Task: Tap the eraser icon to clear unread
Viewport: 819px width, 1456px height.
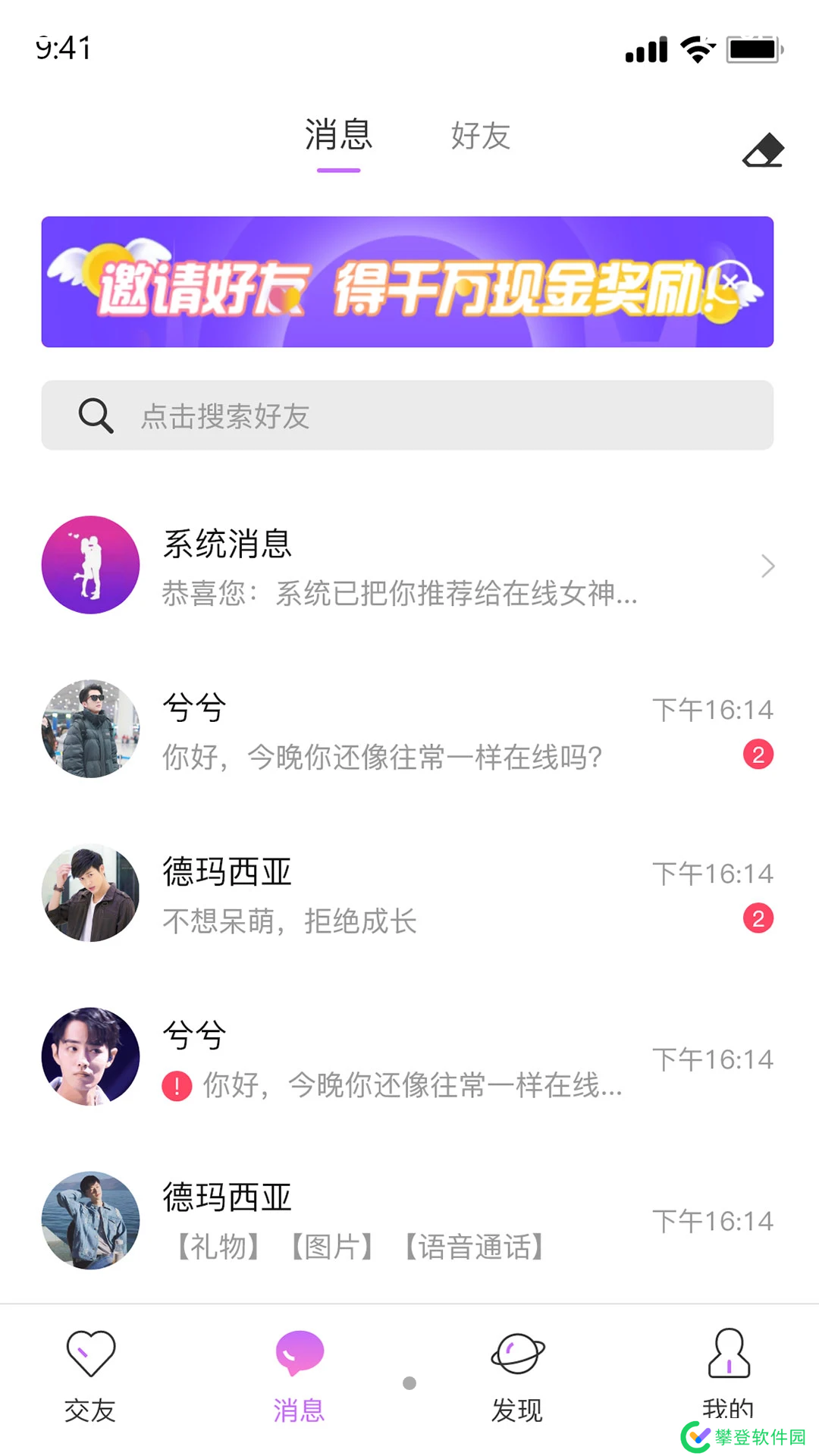Action: pyautogui.click(x=763, y=150)
